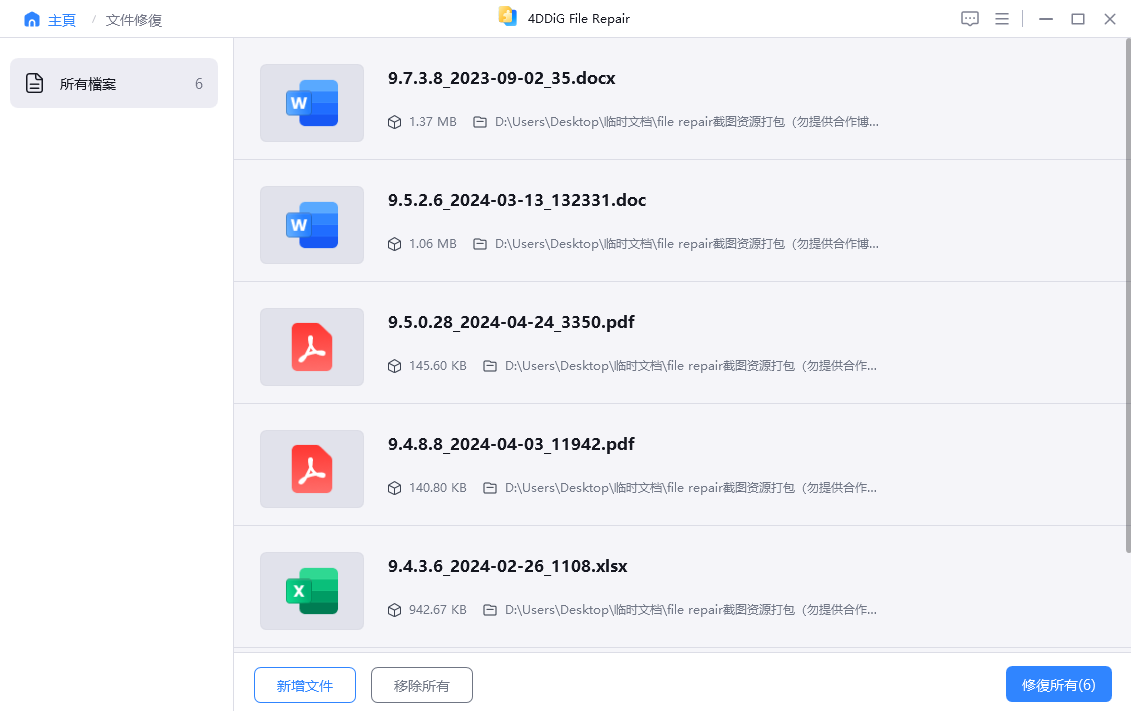Select file 9.5.0.28_2024-04-24_3350.pdf

pos(510,322)
